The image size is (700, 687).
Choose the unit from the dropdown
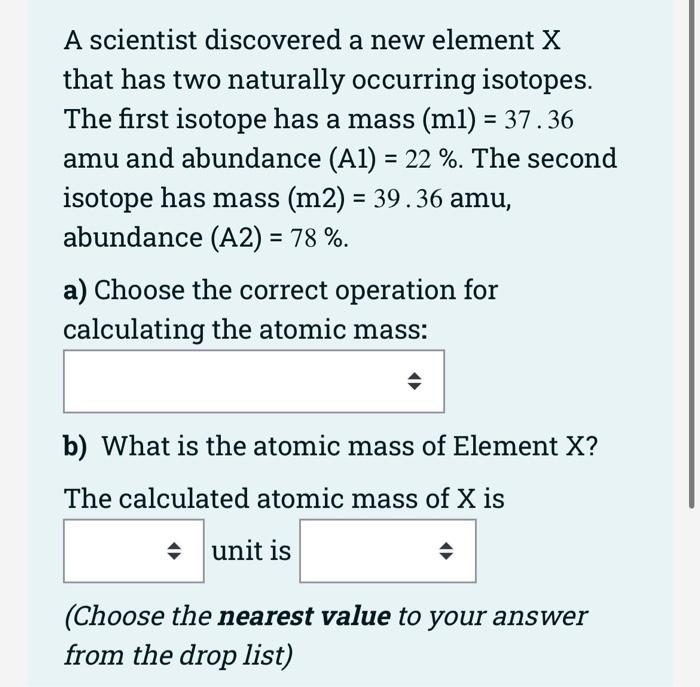point(387,550)
